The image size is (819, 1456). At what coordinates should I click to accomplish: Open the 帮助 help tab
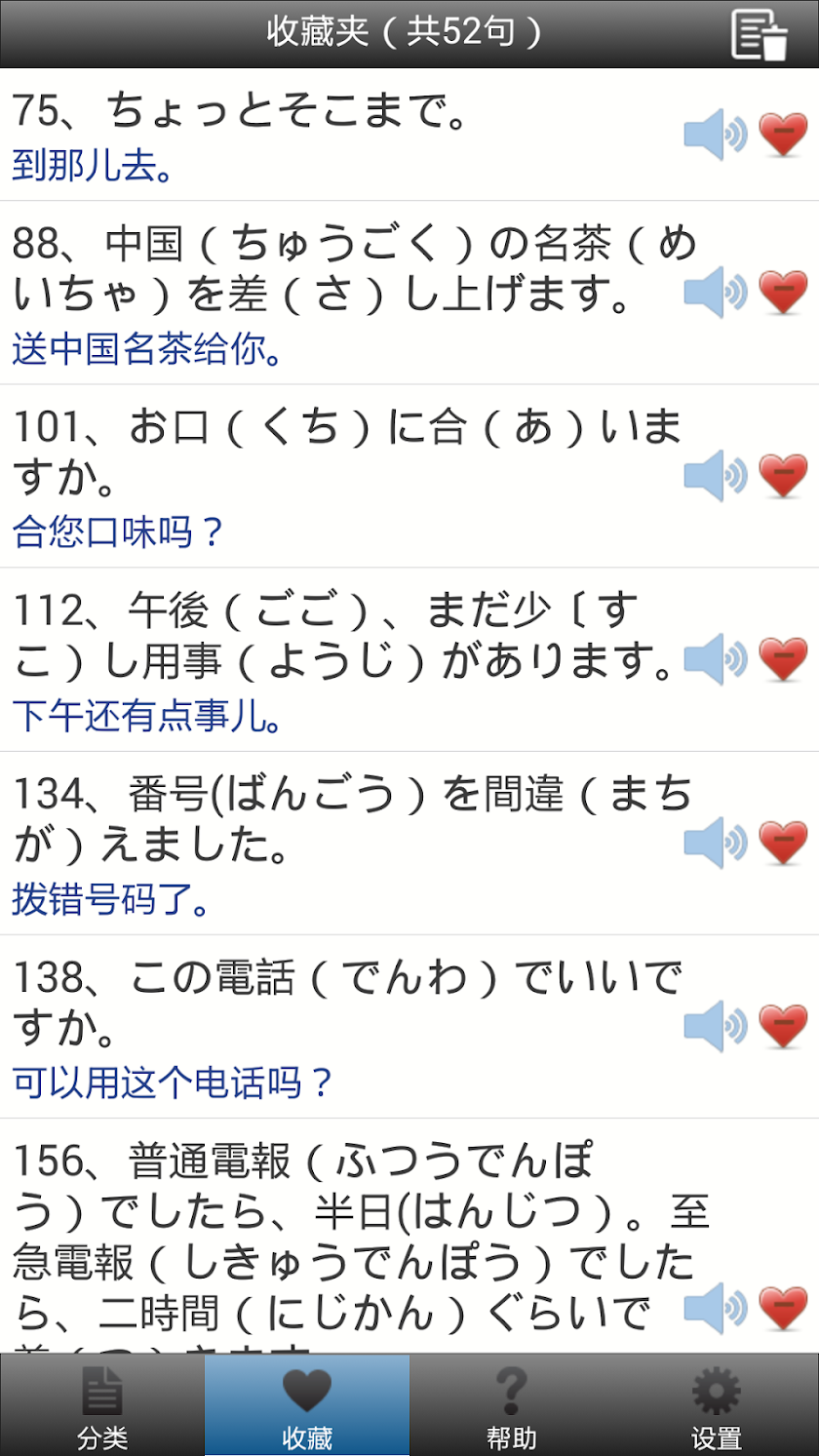click(511, 1405)
